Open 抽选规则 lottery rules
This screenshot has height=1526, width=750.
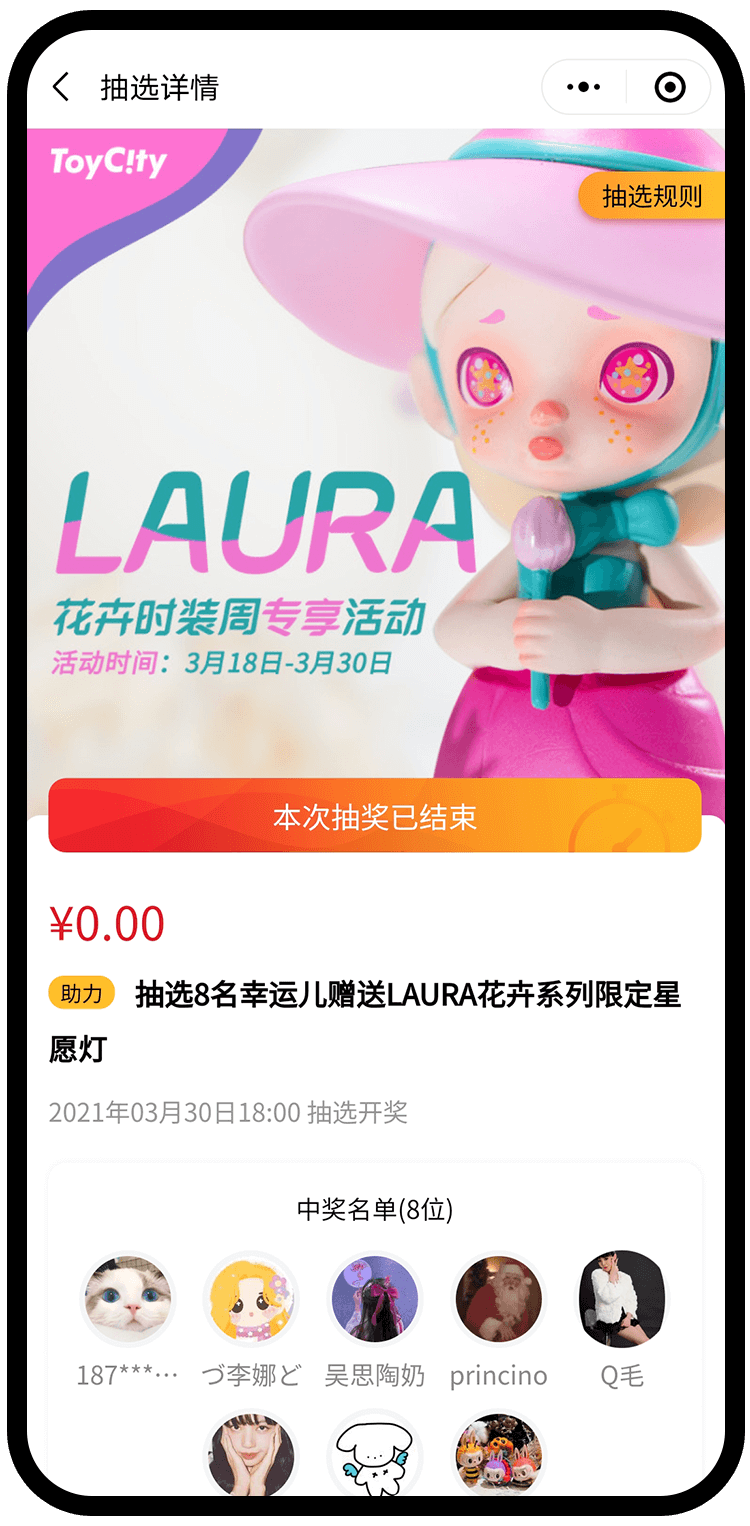click(651, 196)
